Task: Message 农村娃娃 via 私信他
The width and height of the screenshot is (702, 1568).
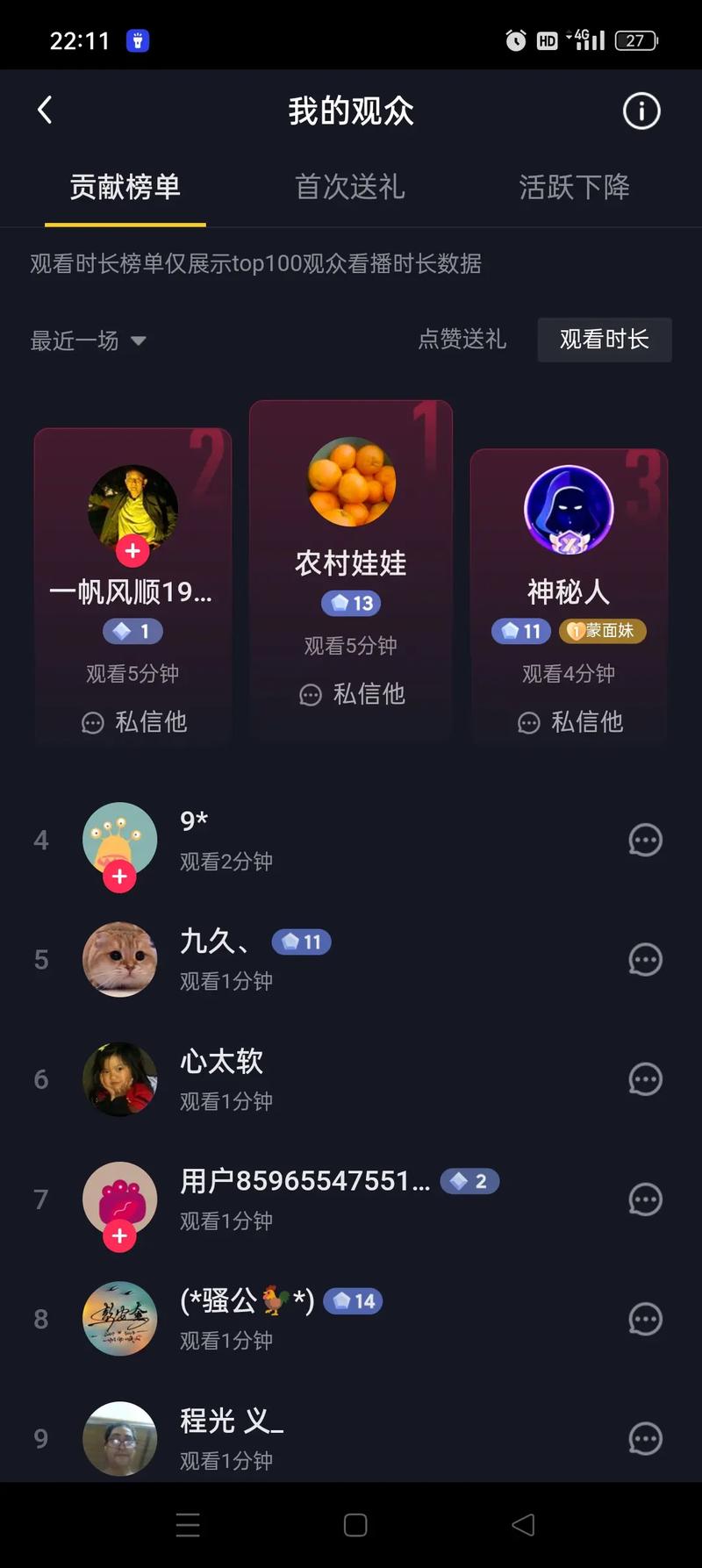Action: coord(352,694)
